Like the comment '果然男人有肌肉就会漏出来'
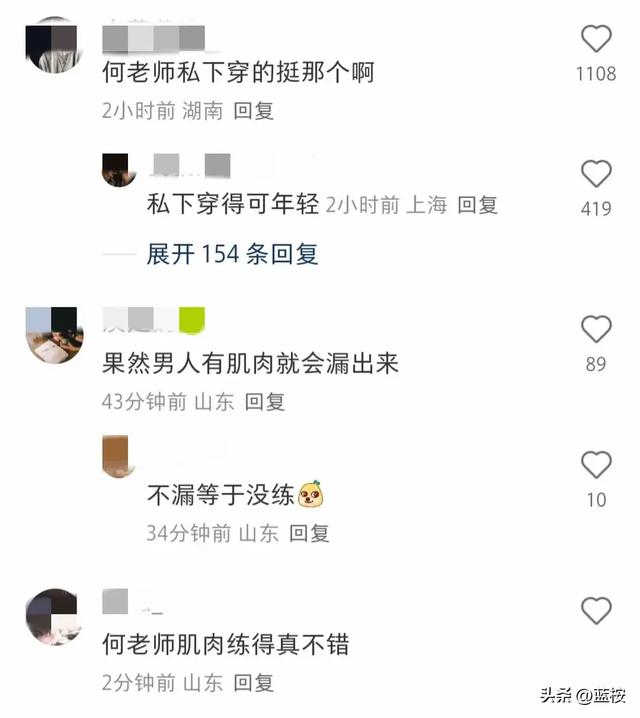Image resolution: width=640 pixels, height=718 pixels. [596, 330]
